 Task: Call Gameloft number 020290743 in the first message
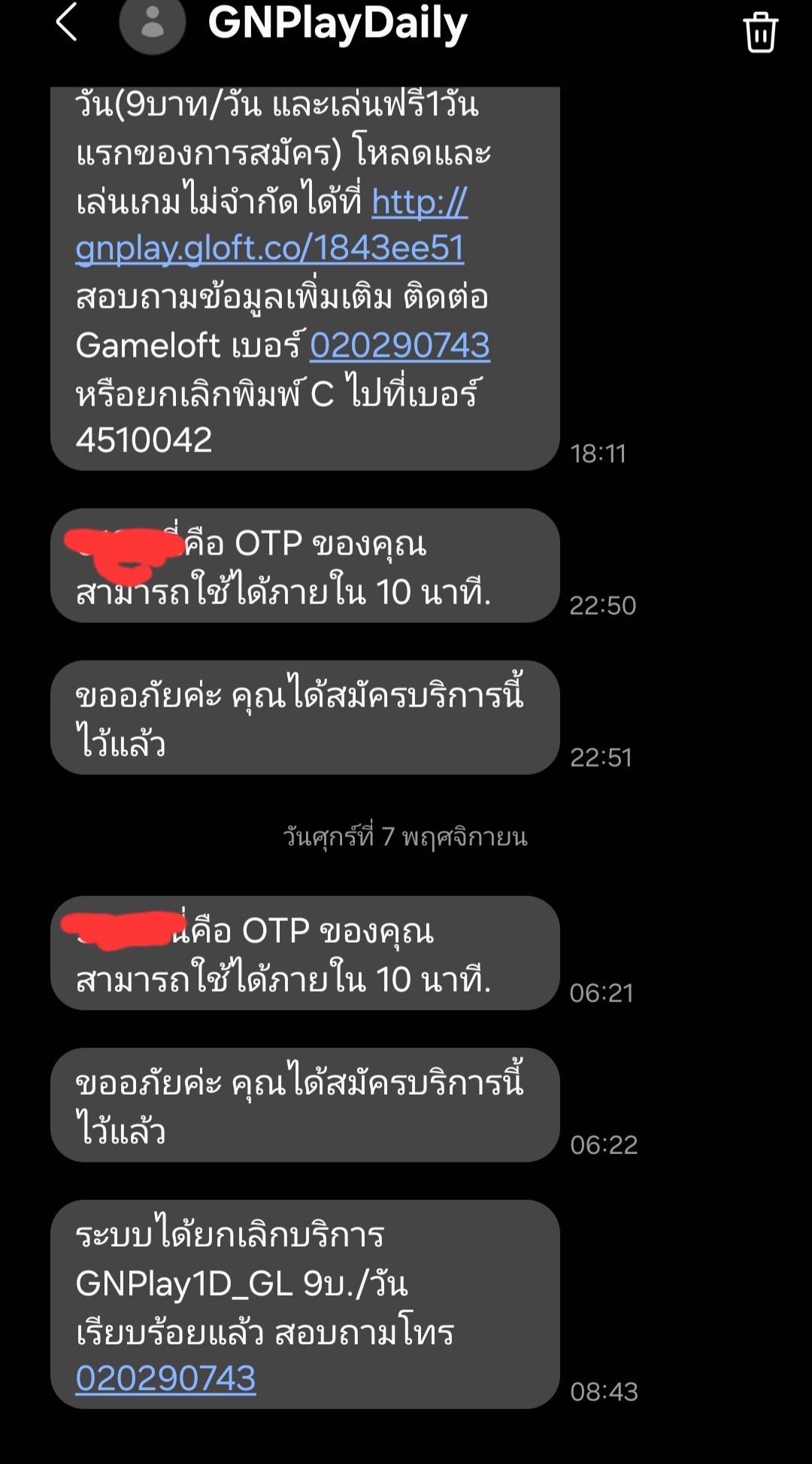400,346
